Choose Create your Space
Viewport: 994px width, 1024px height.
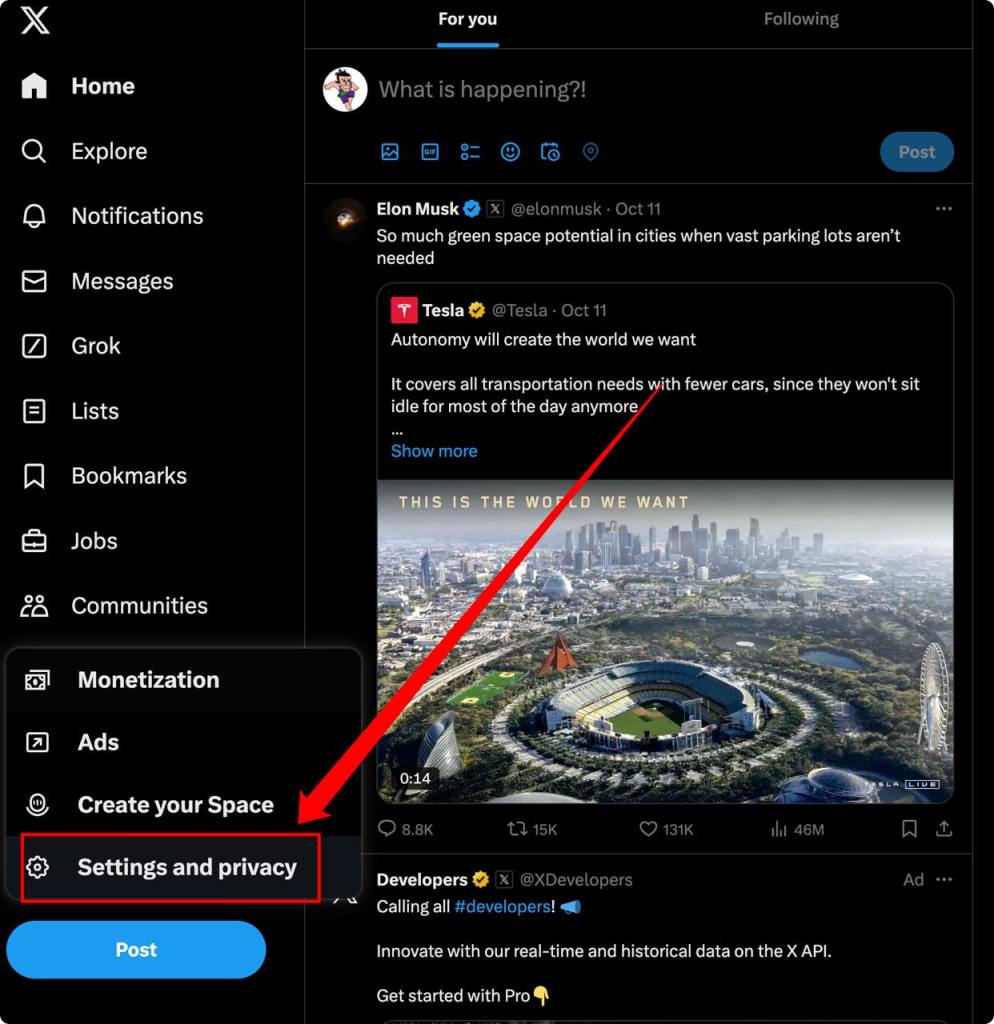tap(174, 805)
